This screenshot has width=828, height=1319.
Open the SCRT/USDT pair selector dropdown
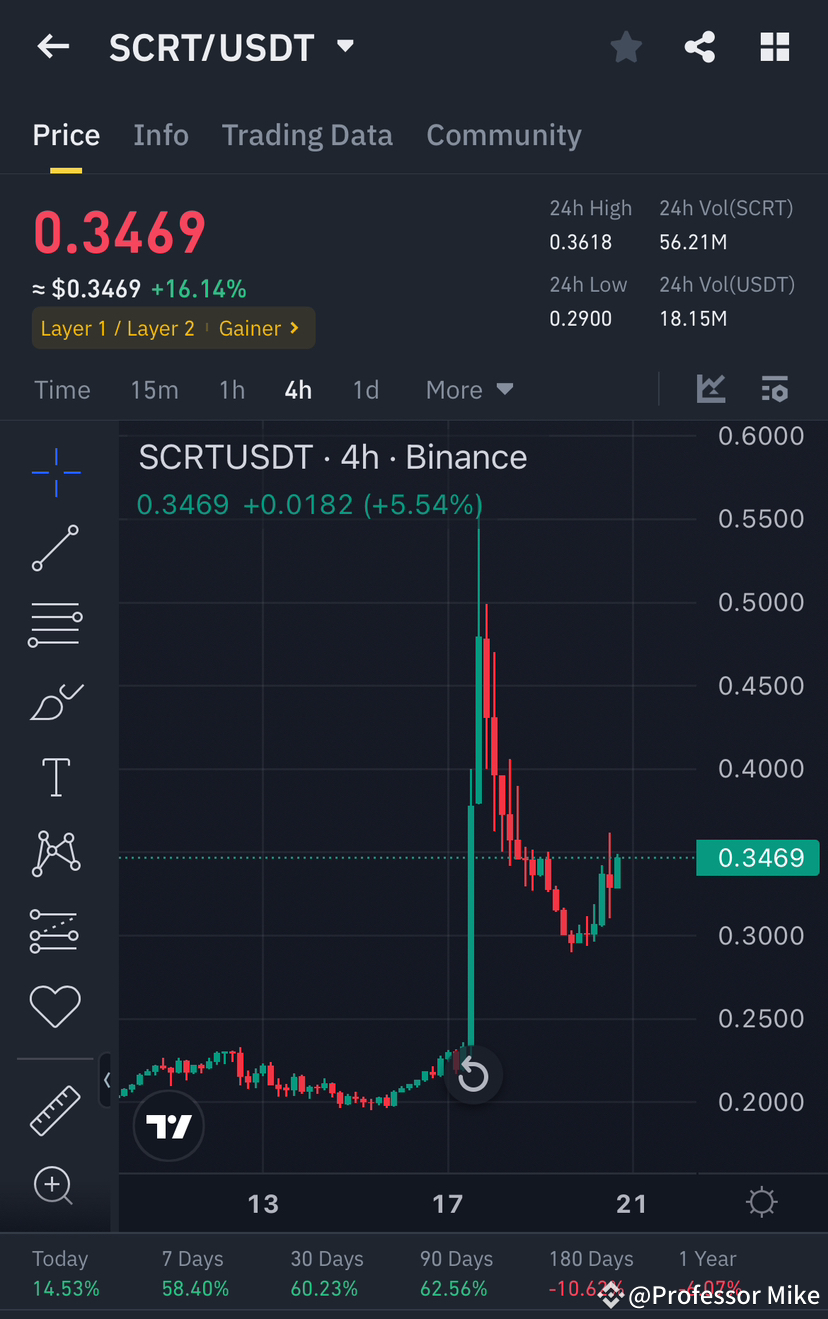pyautogui.click(x=344, y=46)
